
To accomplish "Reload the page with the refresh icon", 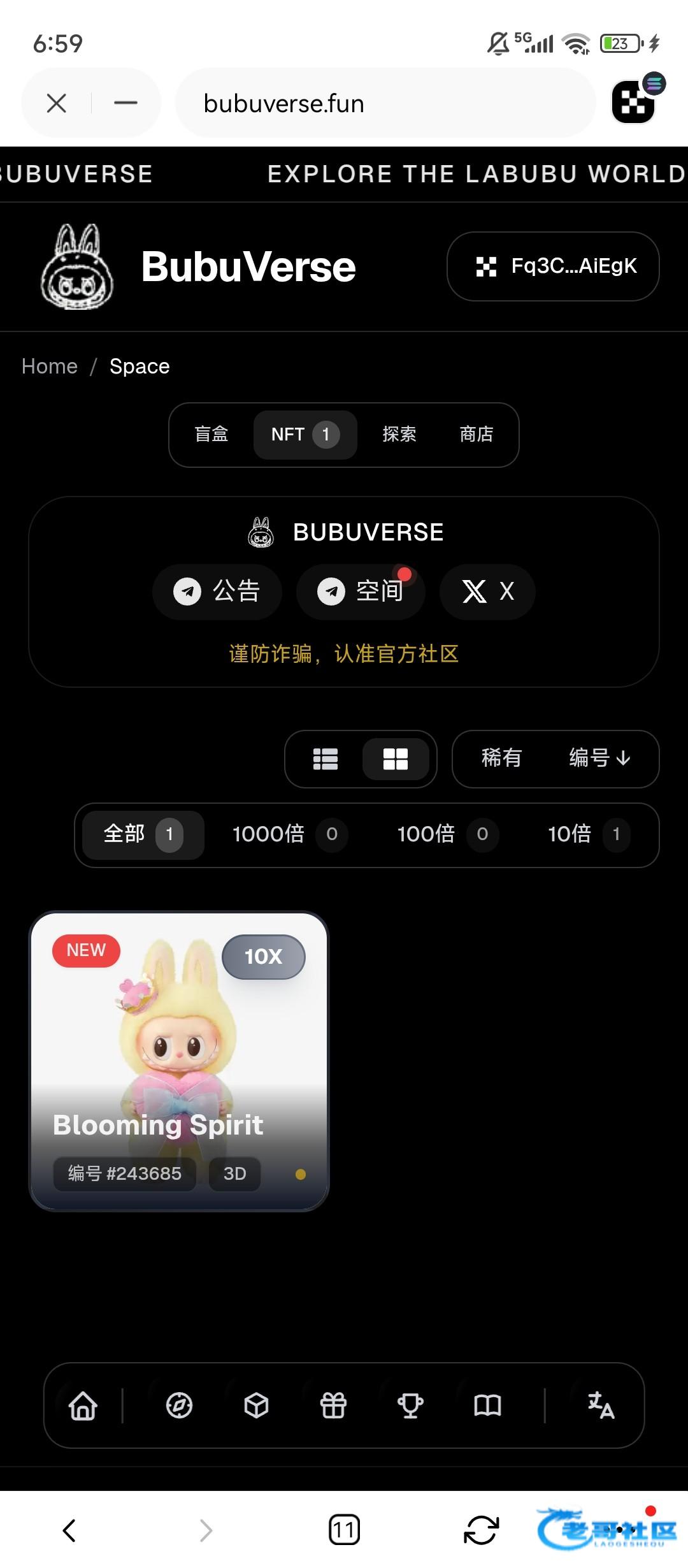I will click(x=481, y=1530).
